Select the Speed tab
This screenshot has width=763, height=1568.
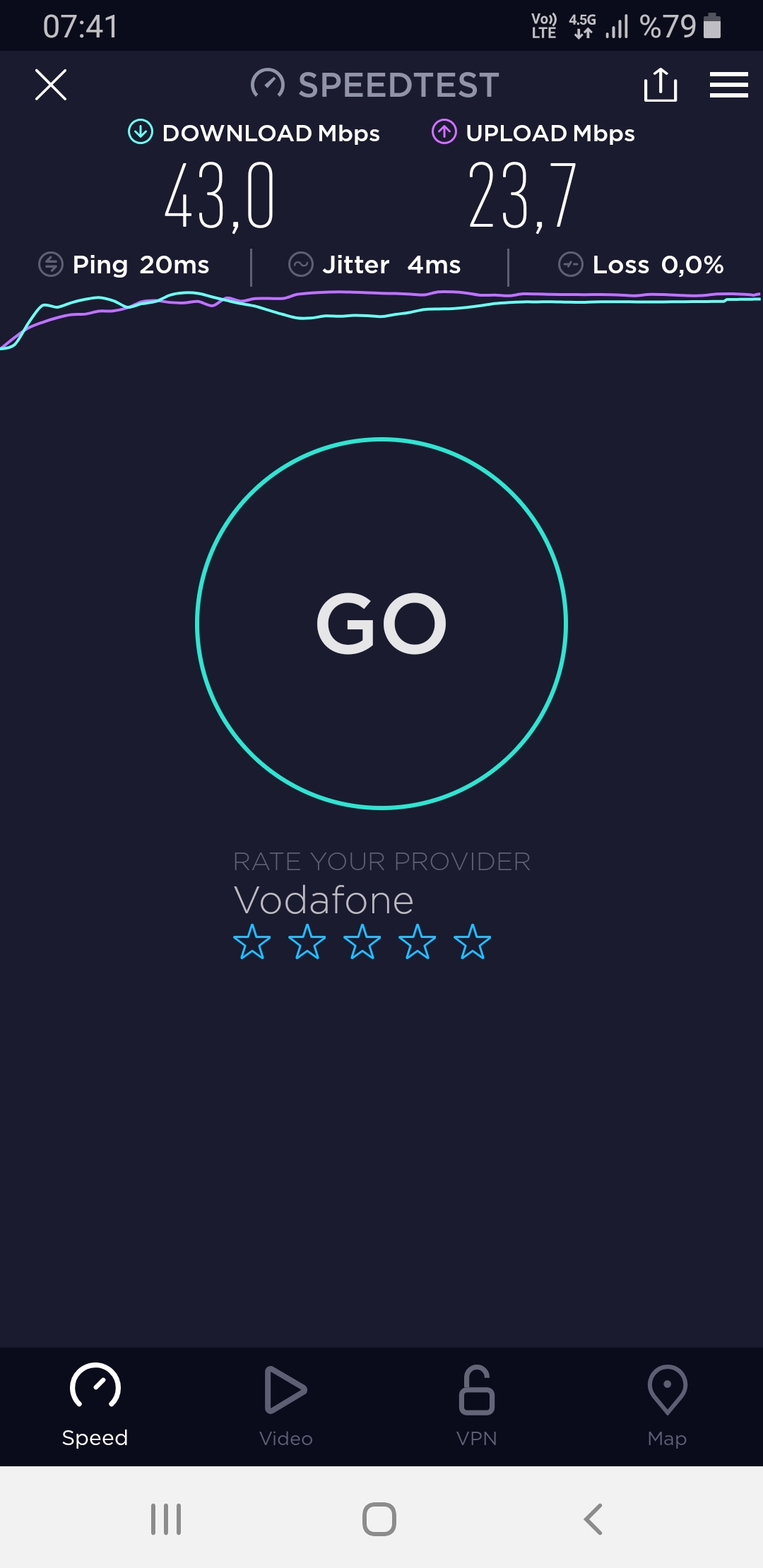[x=95, y=1406]
